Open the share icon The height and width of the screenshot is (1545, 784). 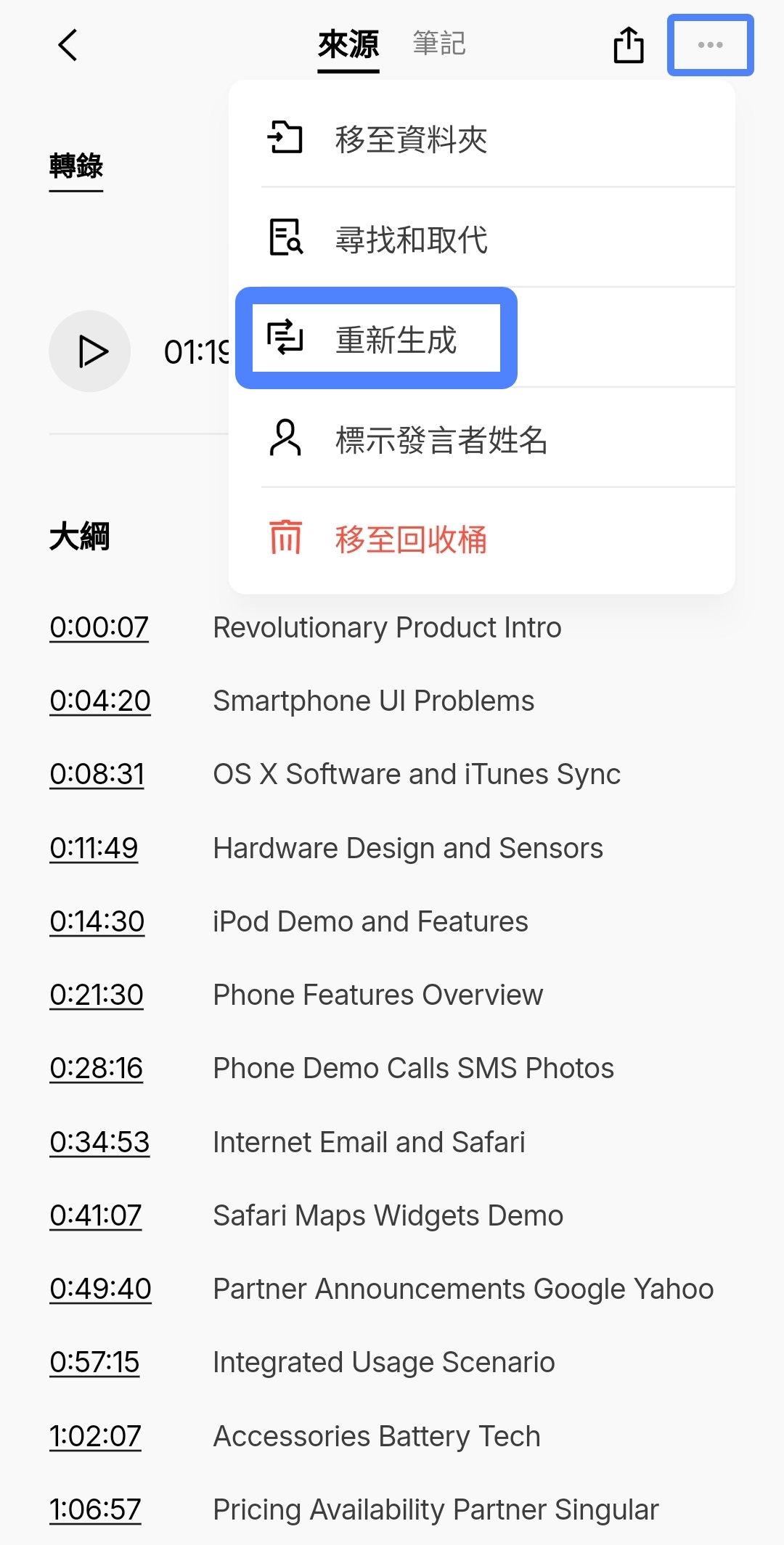(629, 45)
